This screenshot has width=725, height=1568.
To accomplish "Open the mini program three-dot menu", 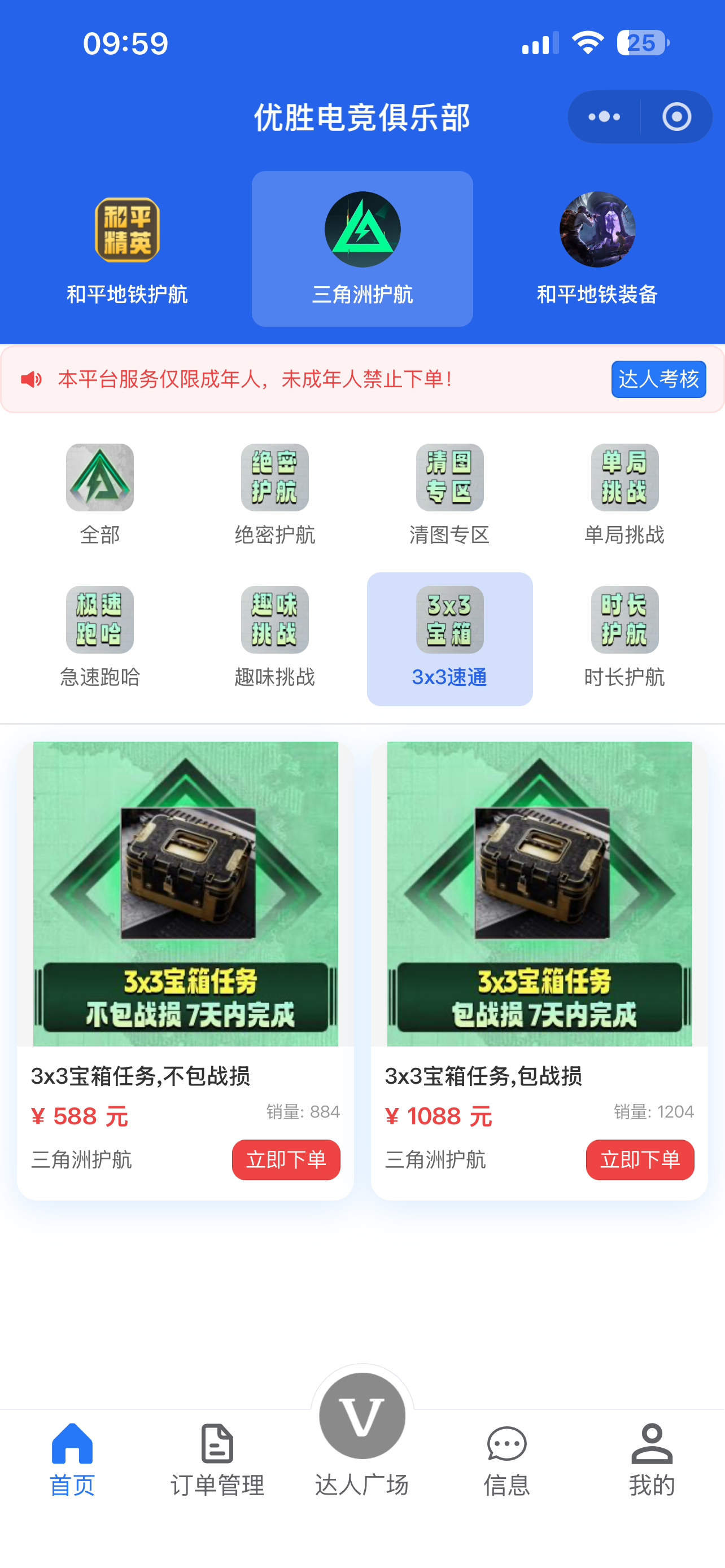I will click(x=604, y=117).
